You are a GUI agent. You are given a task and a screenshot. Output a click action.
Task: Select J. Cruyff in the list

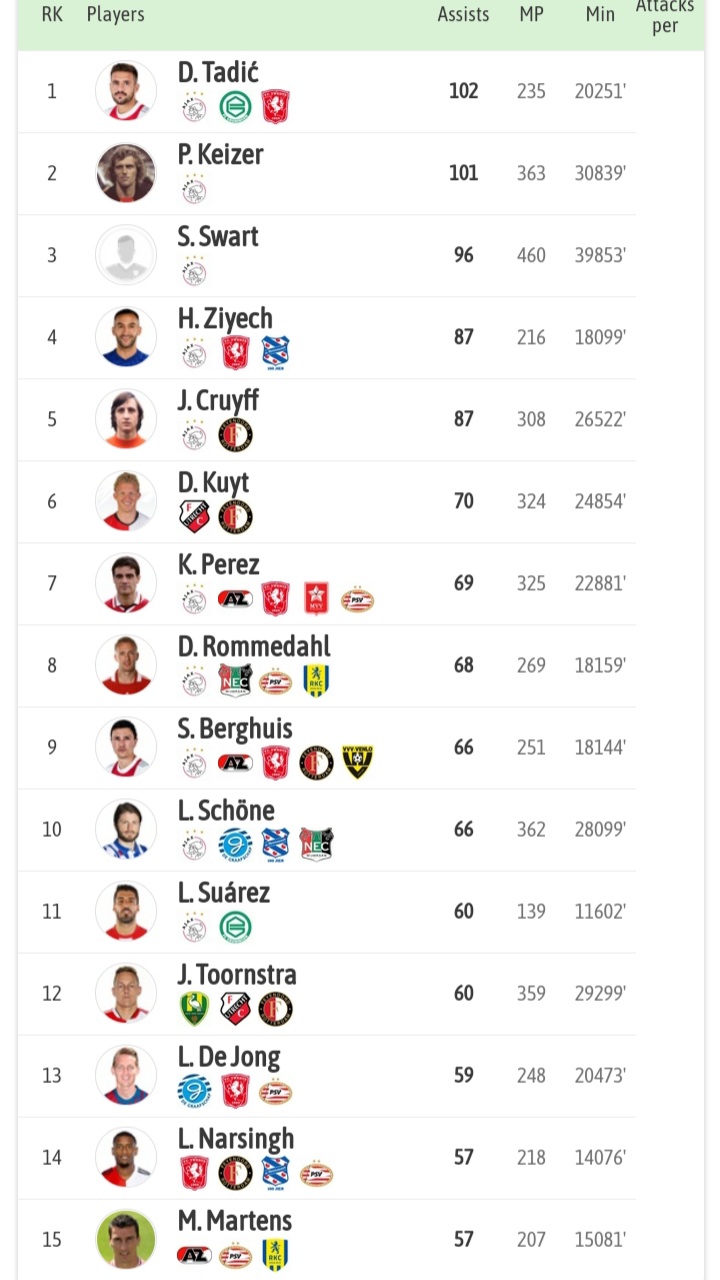point(218,400)
